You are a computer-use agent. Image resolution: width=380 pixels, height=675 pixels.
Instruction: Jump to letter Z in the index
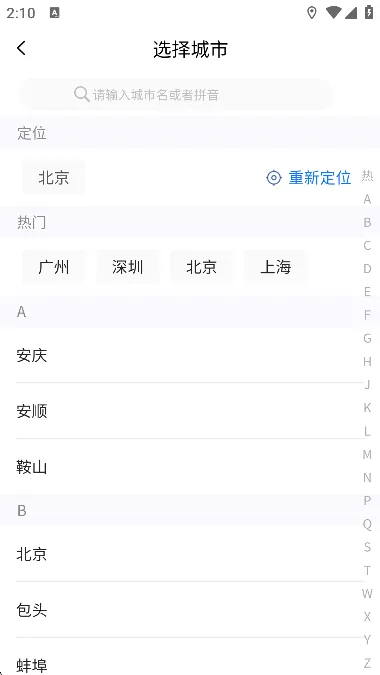367,663
